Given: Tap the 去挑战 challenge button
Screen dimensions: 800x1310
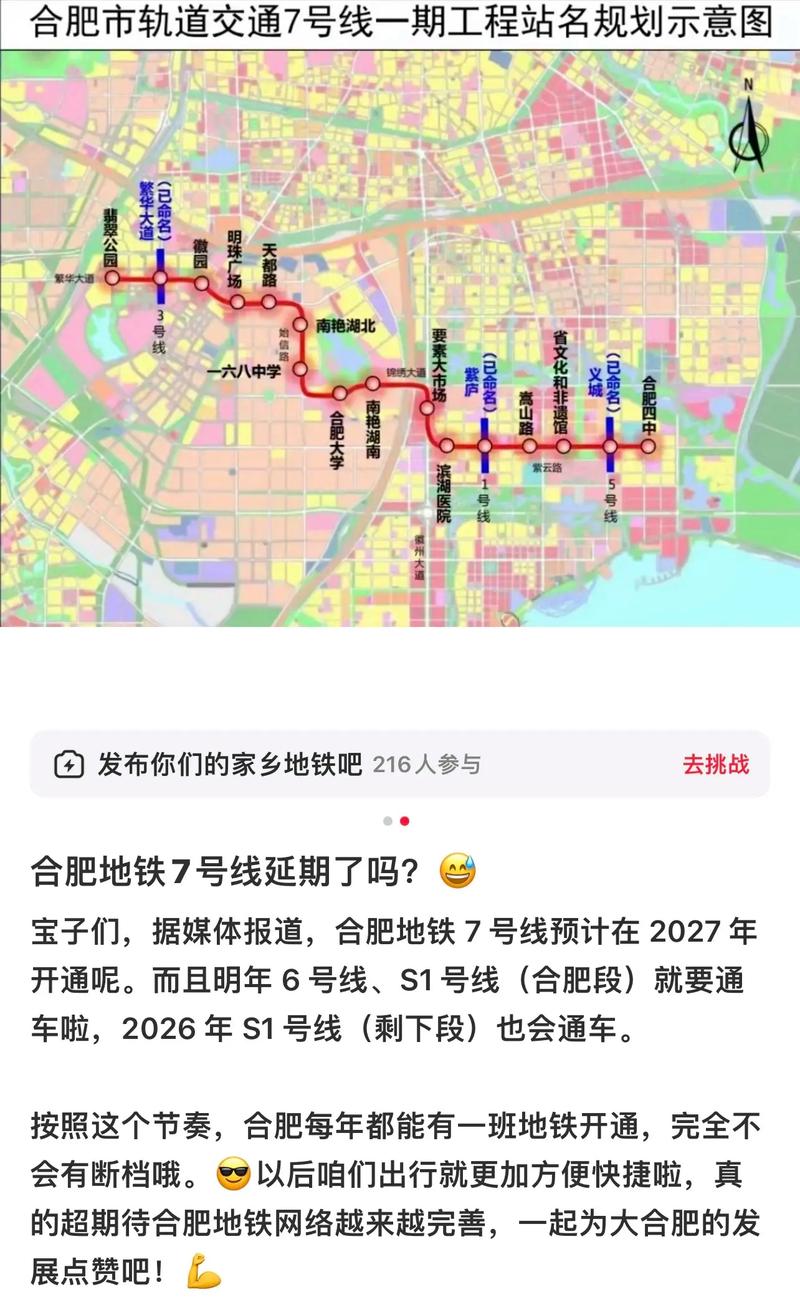Looking at the screenshot, I should [715, 765].
